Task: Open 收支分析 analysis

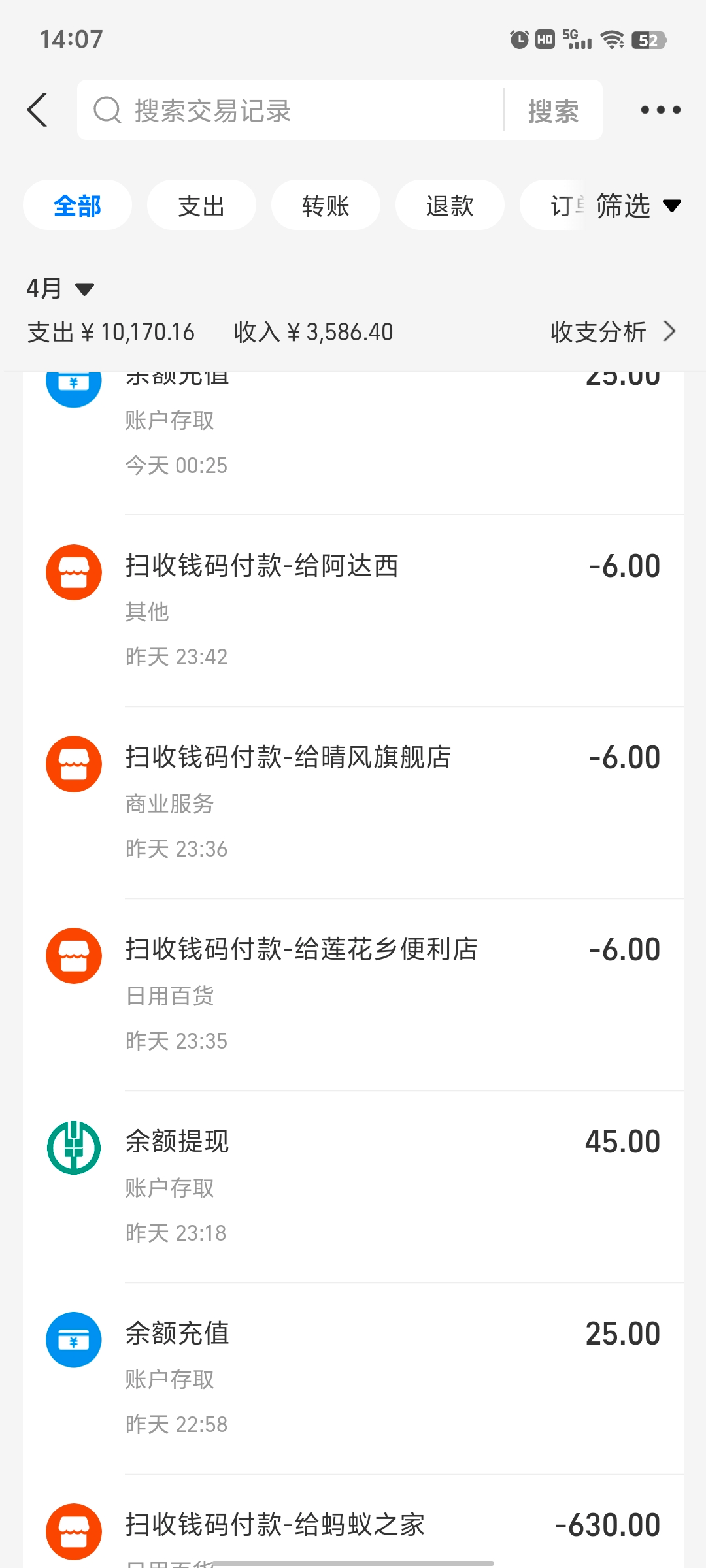Action: click(x=612, y=332)
